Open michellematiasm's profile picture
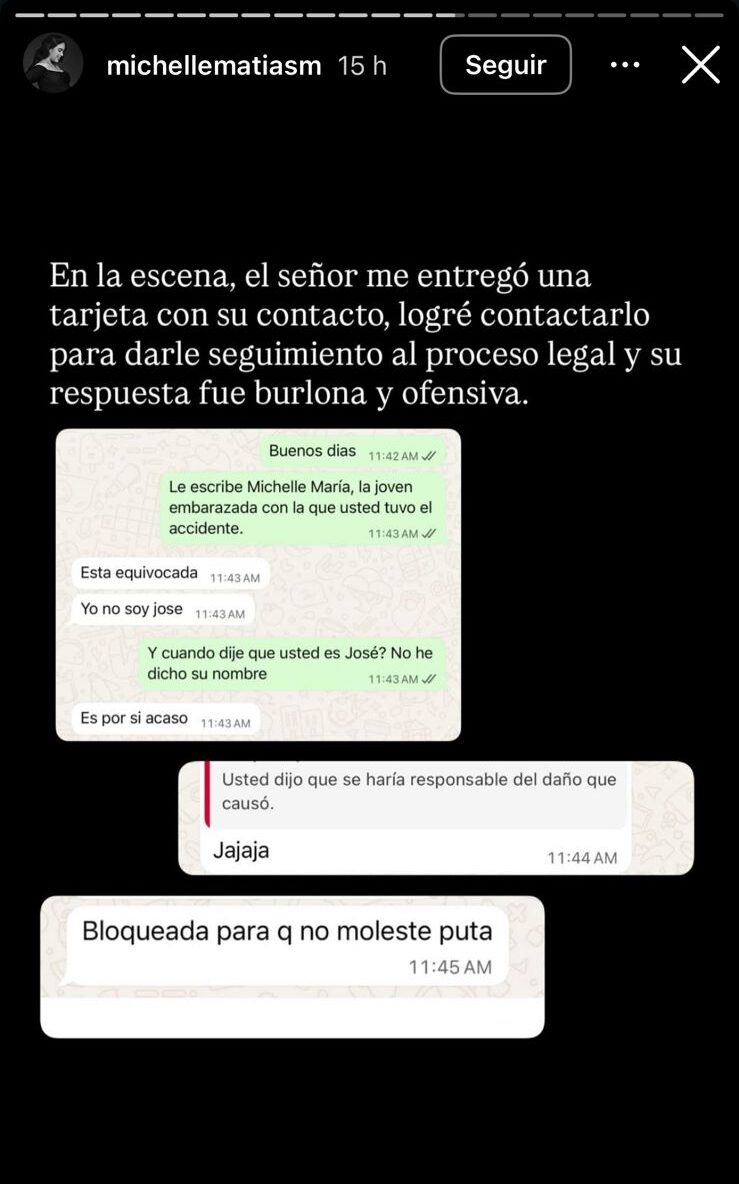Screen dimensions: 739x1184 (53, 64)
